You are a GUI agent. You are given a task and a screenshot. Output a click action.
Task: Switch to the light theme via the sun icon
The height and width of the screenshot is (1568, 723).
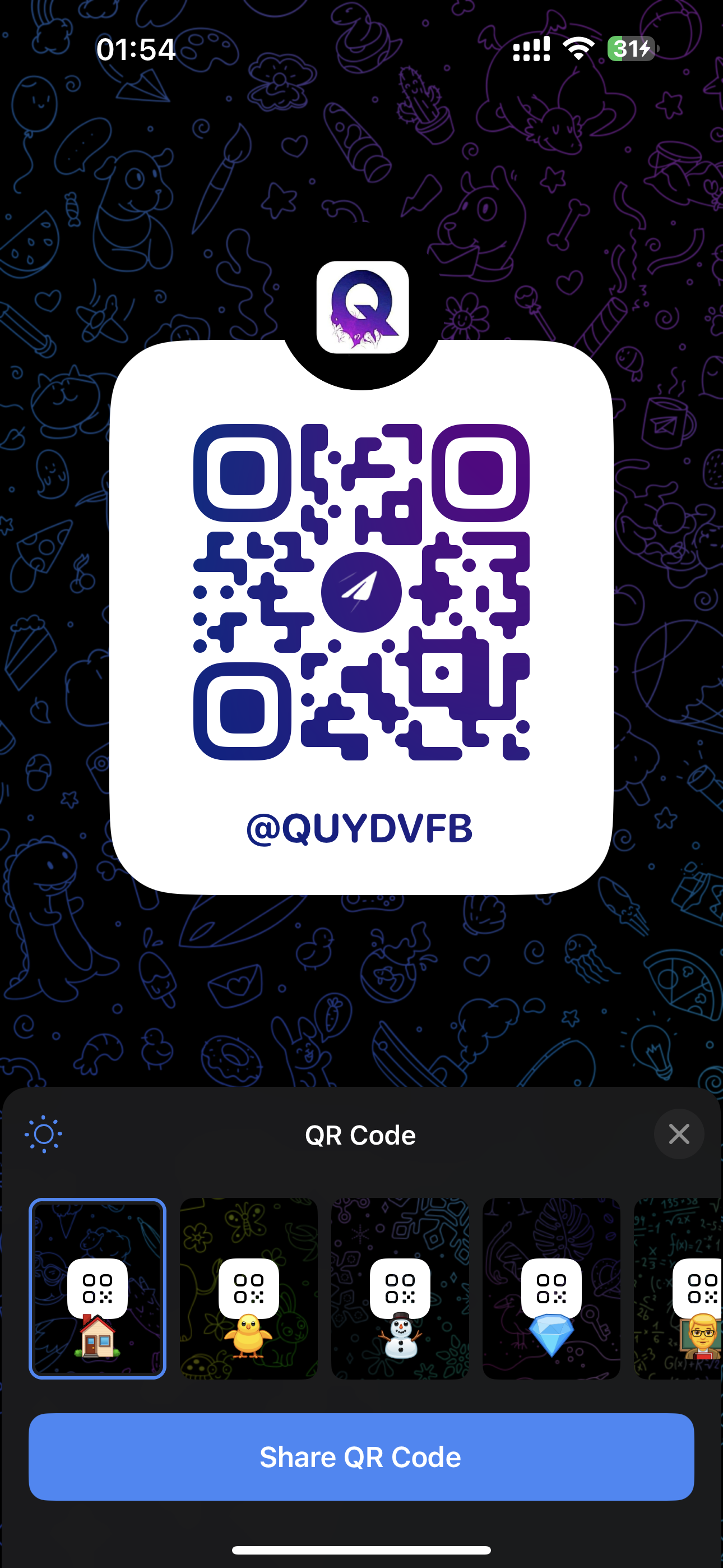(x=43, y=1135)
